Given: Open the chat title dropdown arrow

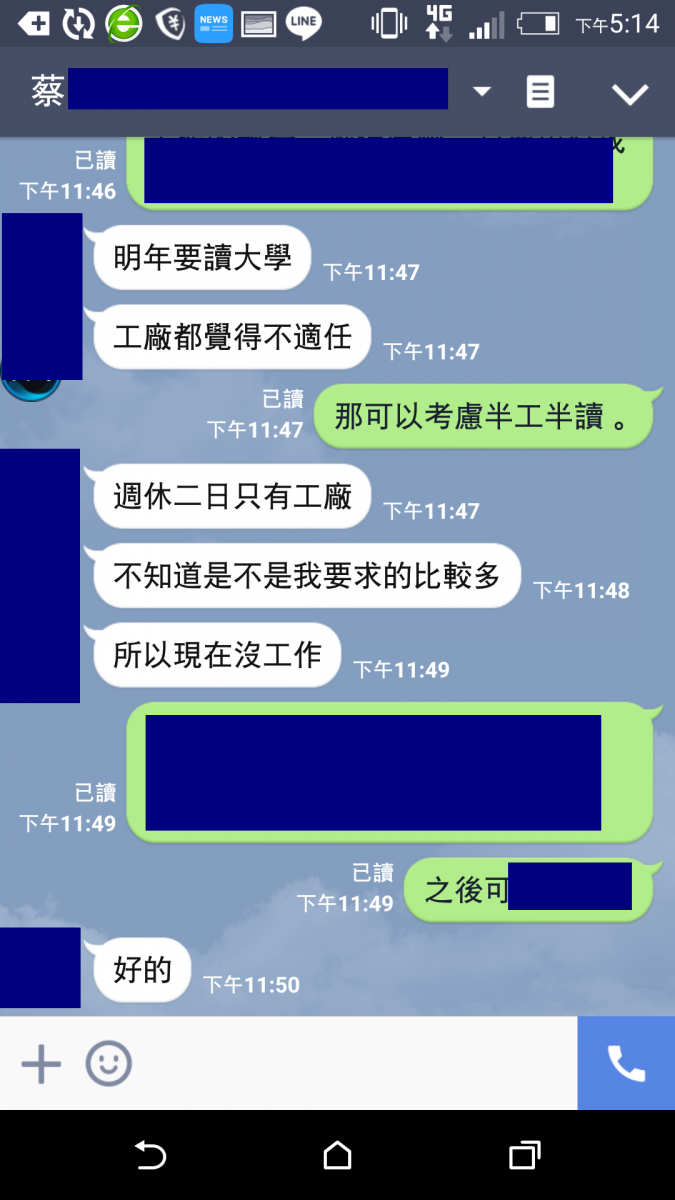Looking at the screenshot, I should click(482, 92).
